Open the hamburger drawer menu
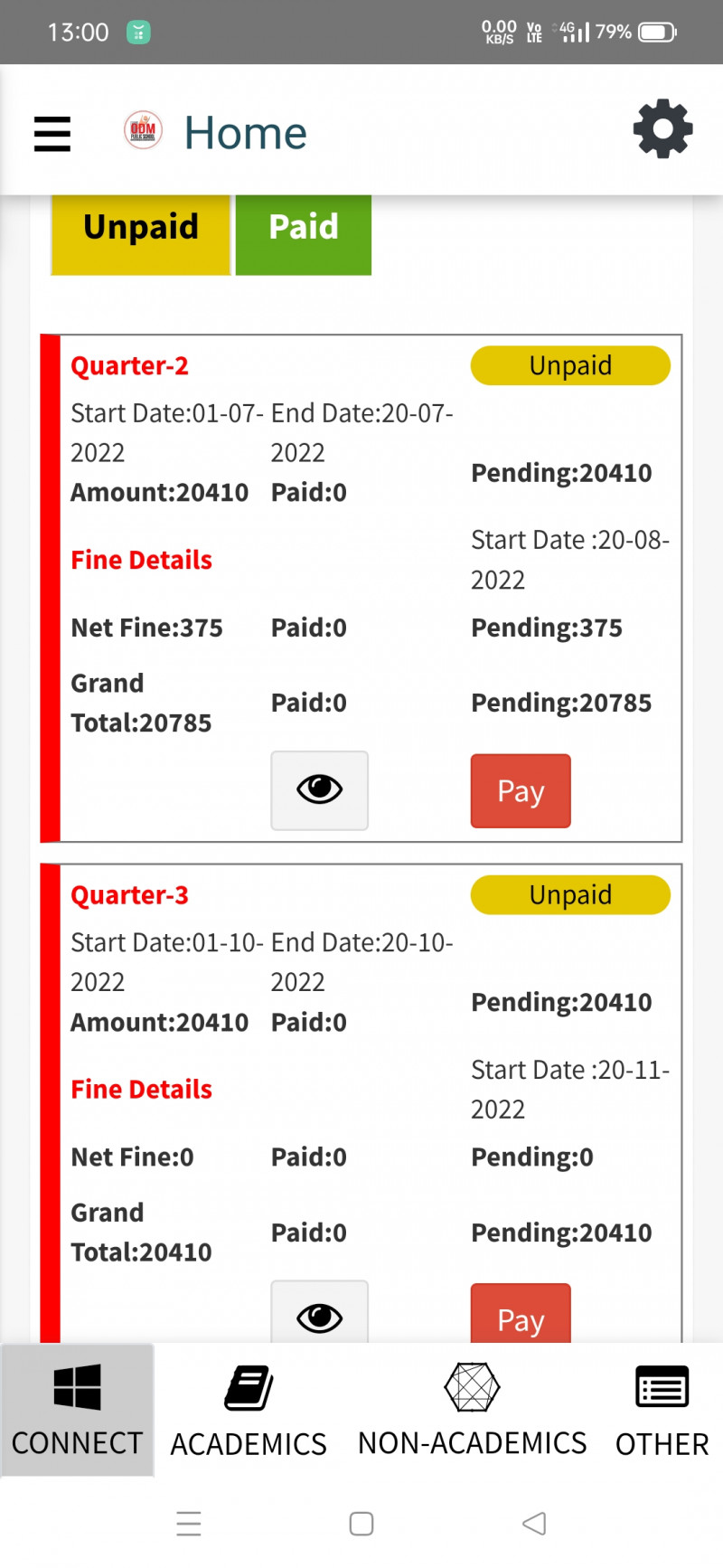Screen dimensions: 723x1568 pyautogui.click(x=52, y=134)
